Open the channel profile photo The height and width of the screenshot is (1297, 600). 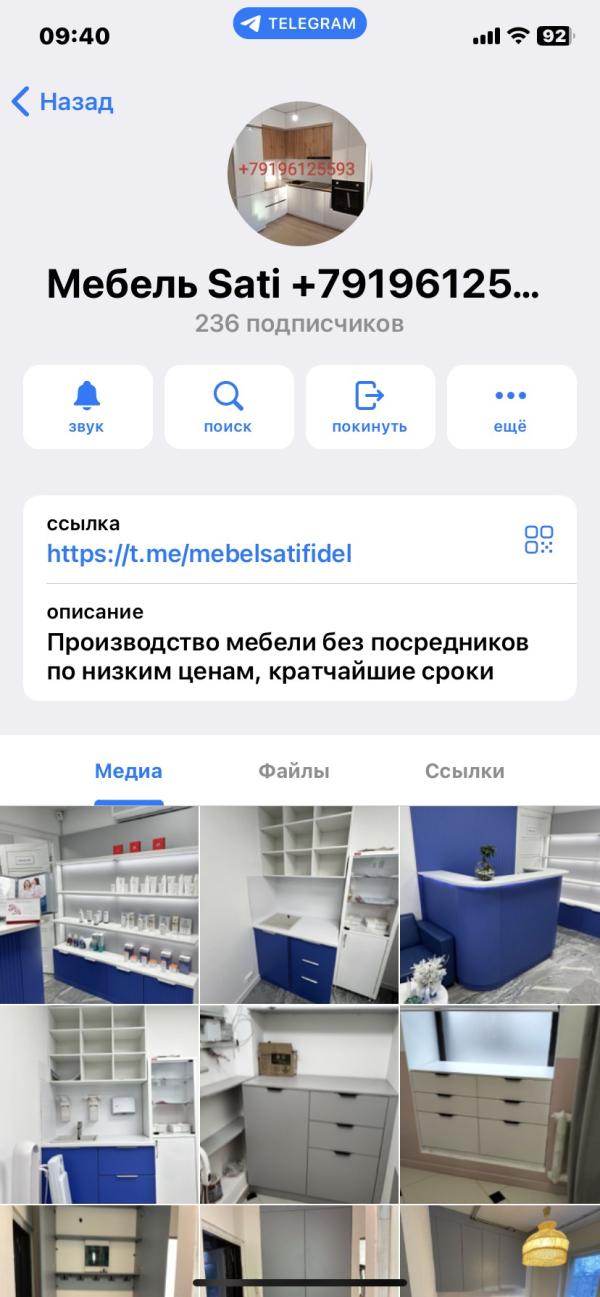(300, 173)
